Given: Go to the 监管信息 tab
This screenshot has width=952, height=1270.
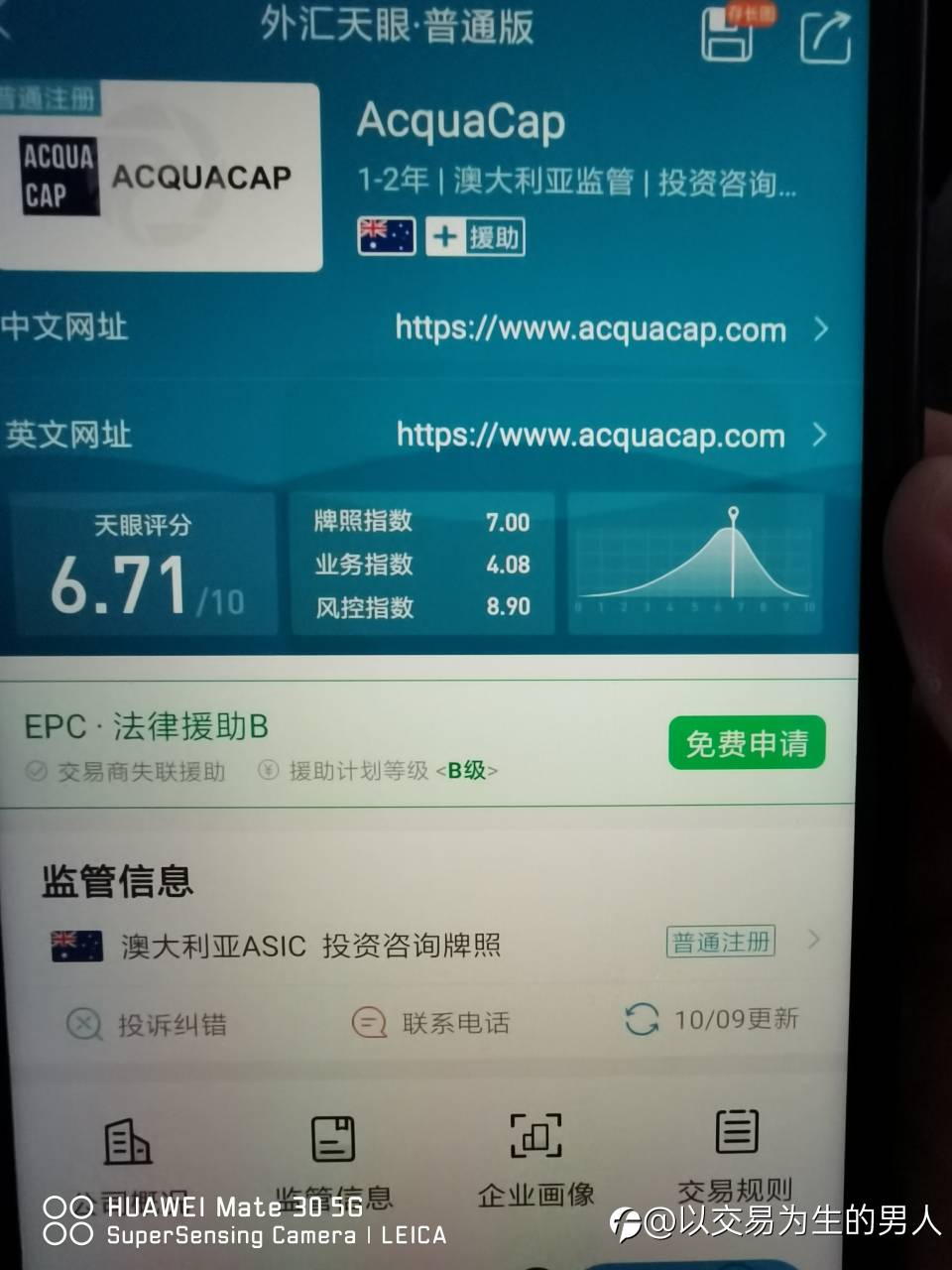Looking at the screenshot, I should coord(333,1159).
